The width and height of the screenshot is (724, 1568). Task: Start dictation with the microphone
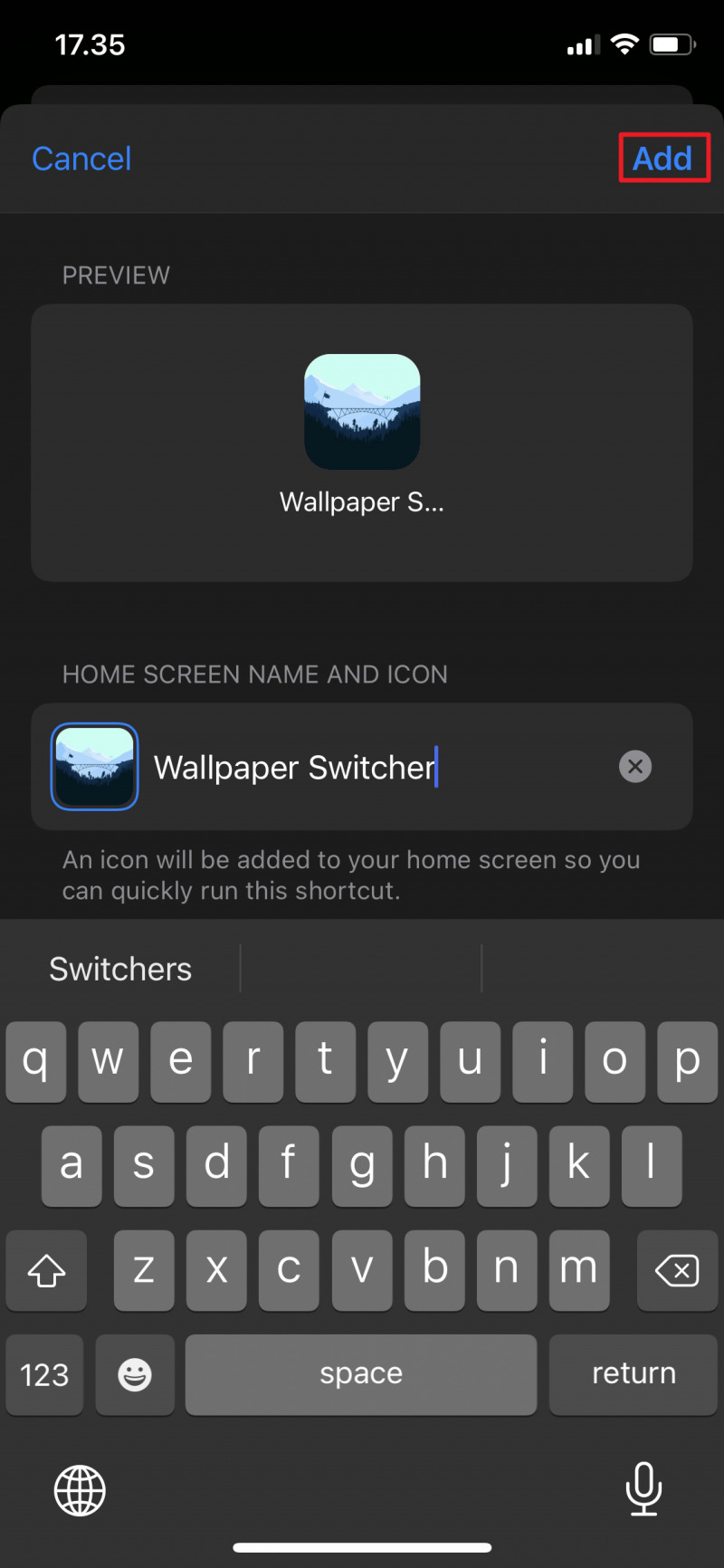(x=643, y=1489)
